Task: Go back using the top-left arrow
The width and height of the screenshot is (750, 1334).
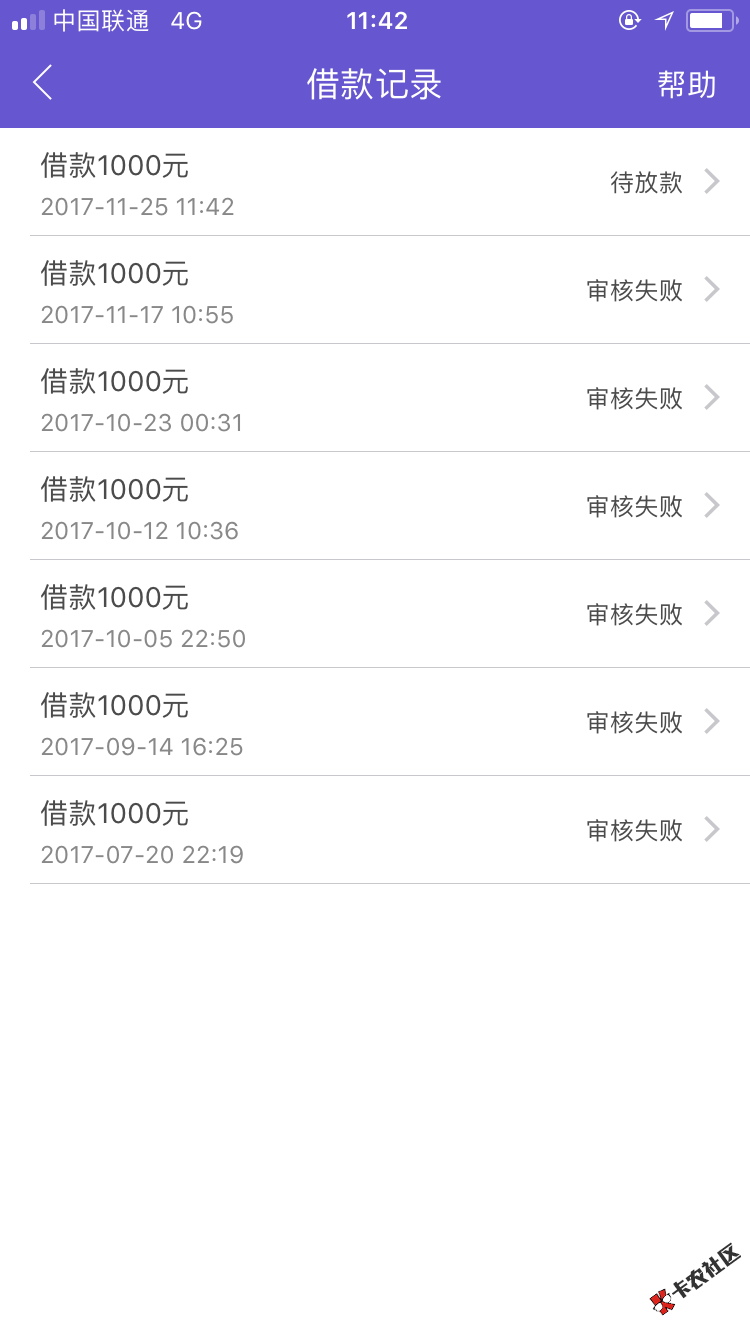Action: [x=42, y=83]
